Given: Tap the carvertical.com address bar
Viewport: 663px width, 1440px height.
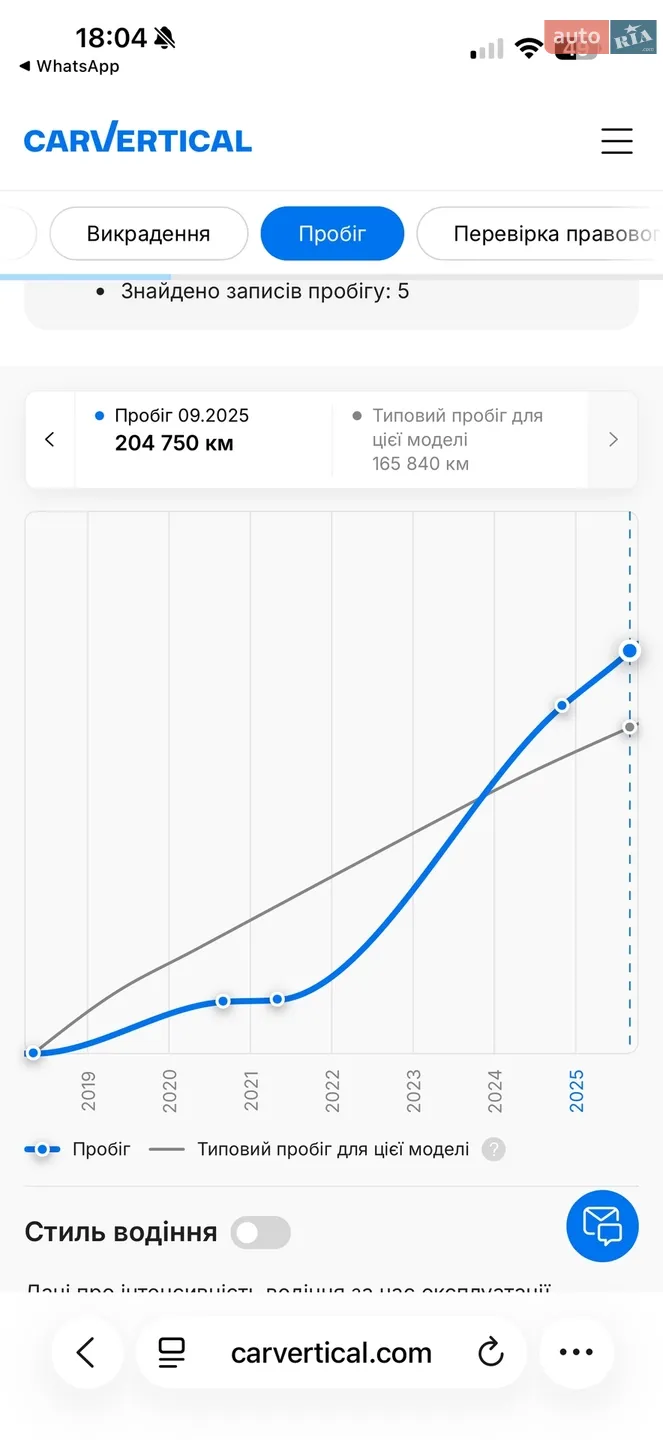Looking at the screenshot, I should pyautogui.click(x=331, y=1353).
